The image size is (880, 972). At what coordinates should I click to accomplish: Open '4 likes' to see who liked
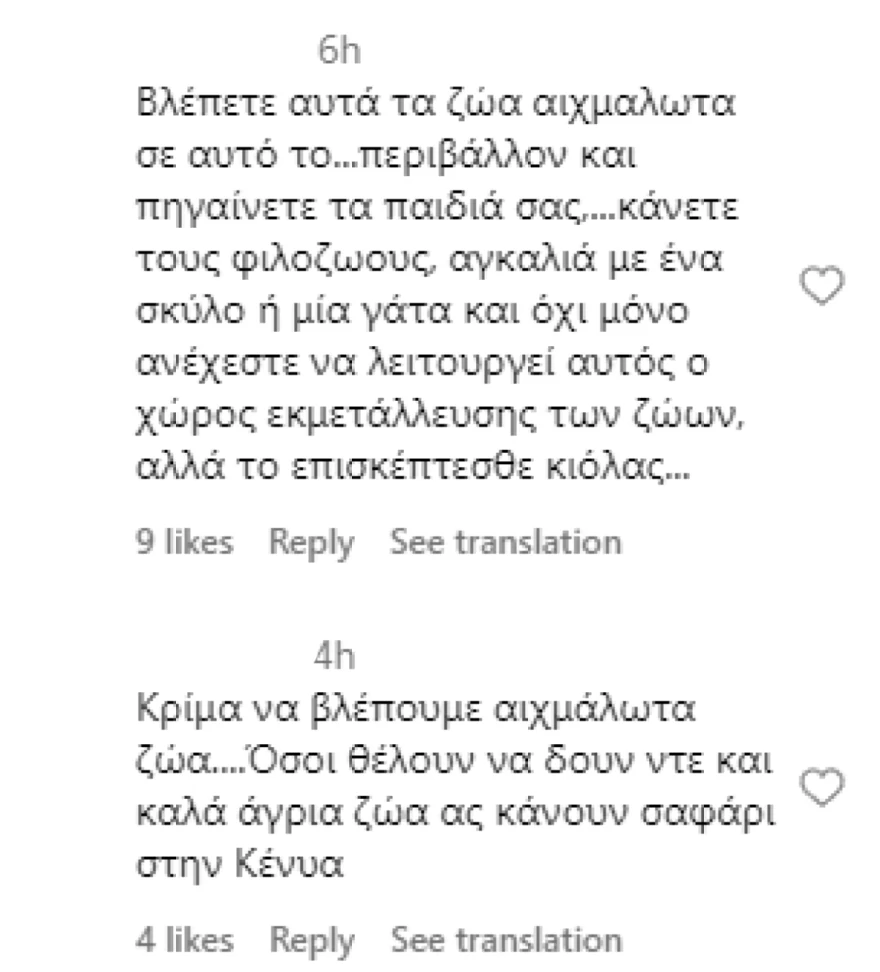tap(184, 939)
